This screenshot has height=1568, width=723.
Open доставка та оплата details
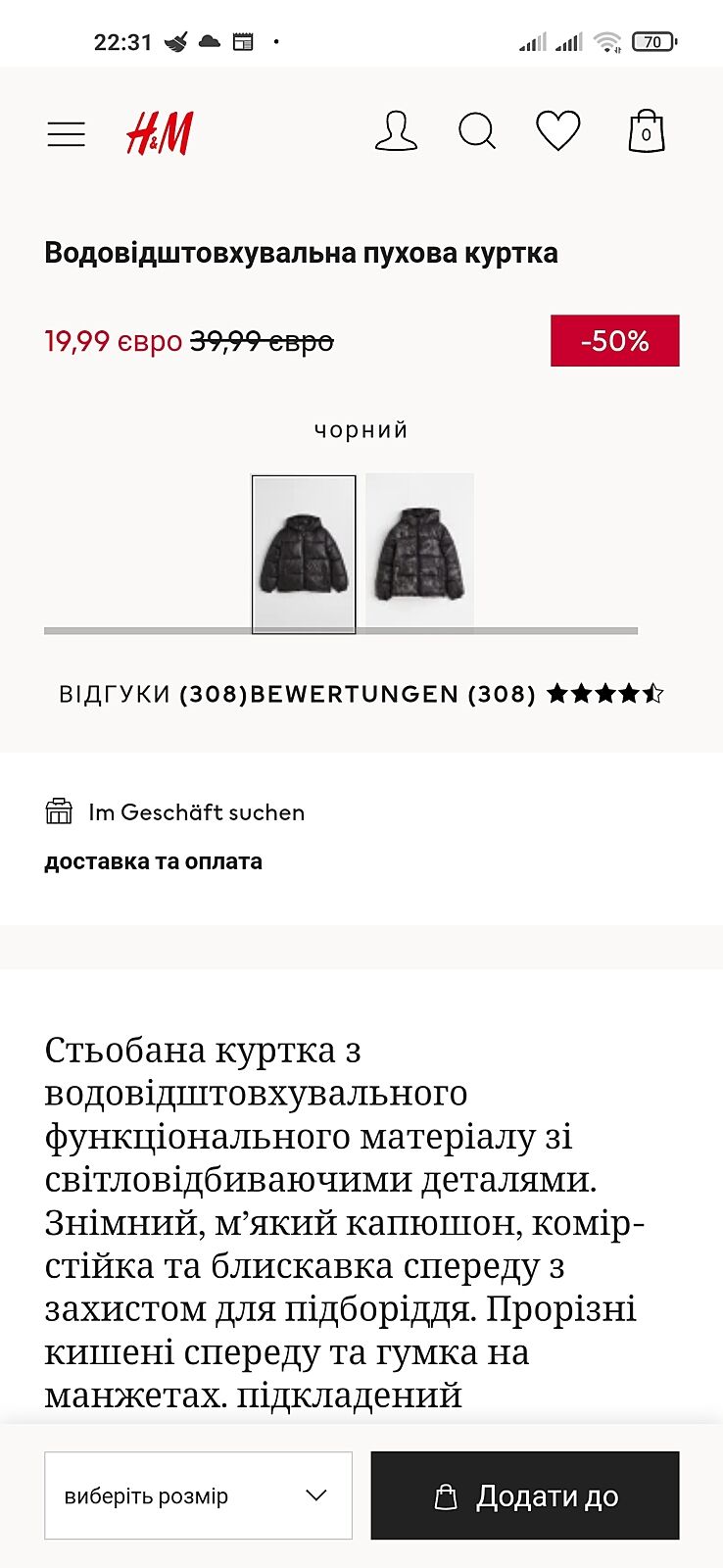pyautogui.click(x=154, y=861)
